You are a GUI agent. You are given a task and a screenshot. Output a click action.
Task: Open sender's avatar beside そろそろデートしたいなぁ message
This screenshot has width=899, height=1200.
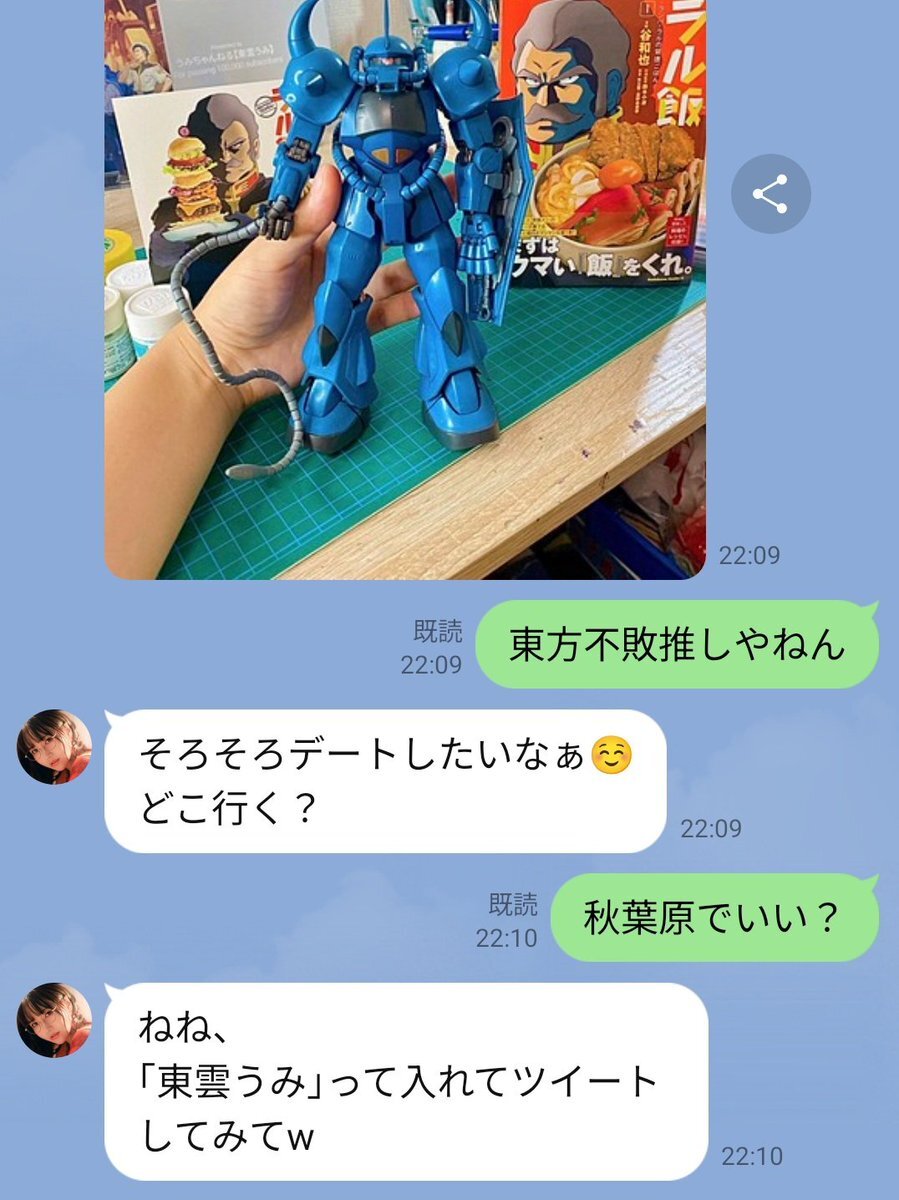click(54, 747)
